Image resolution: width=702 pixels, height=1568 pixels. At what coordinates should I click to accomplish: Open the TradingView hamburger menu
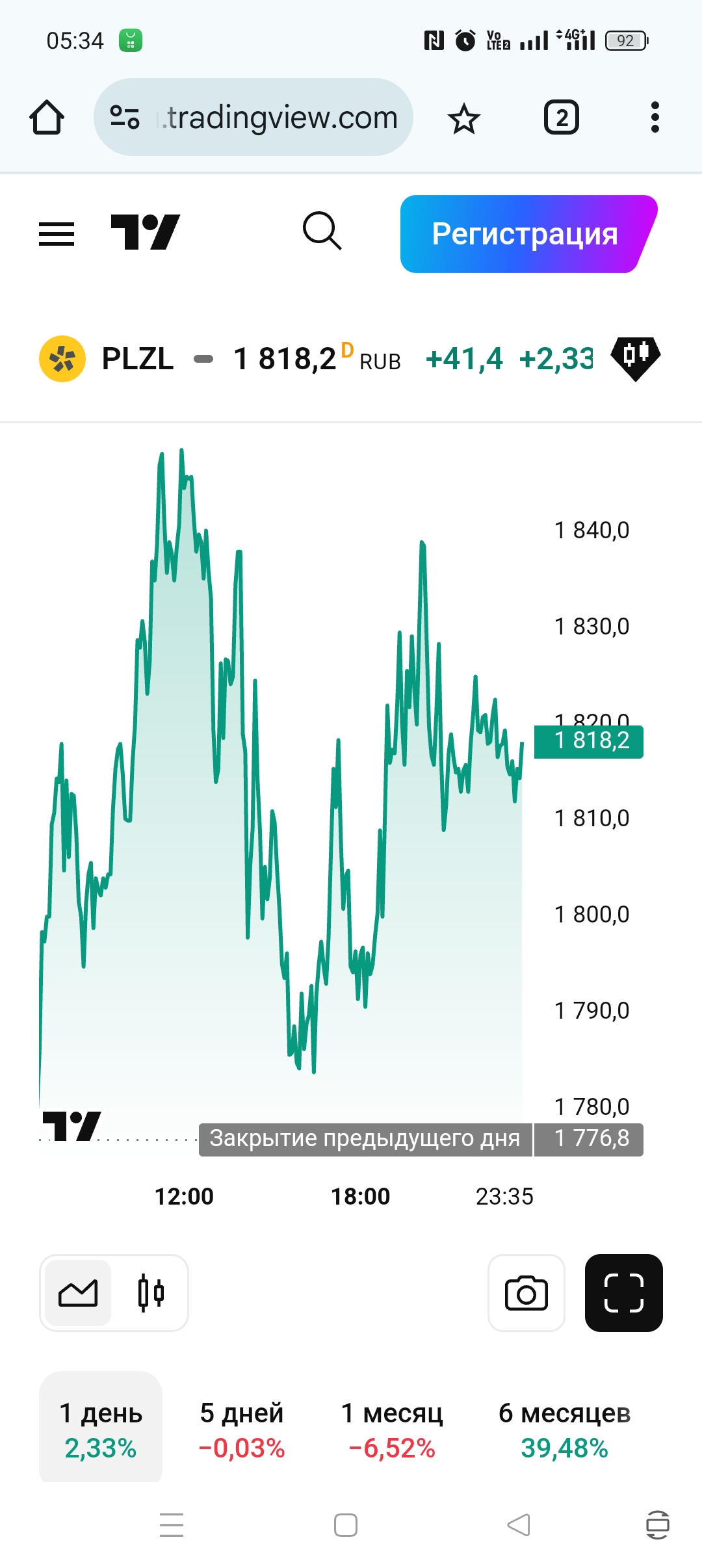tap(57, 234)
